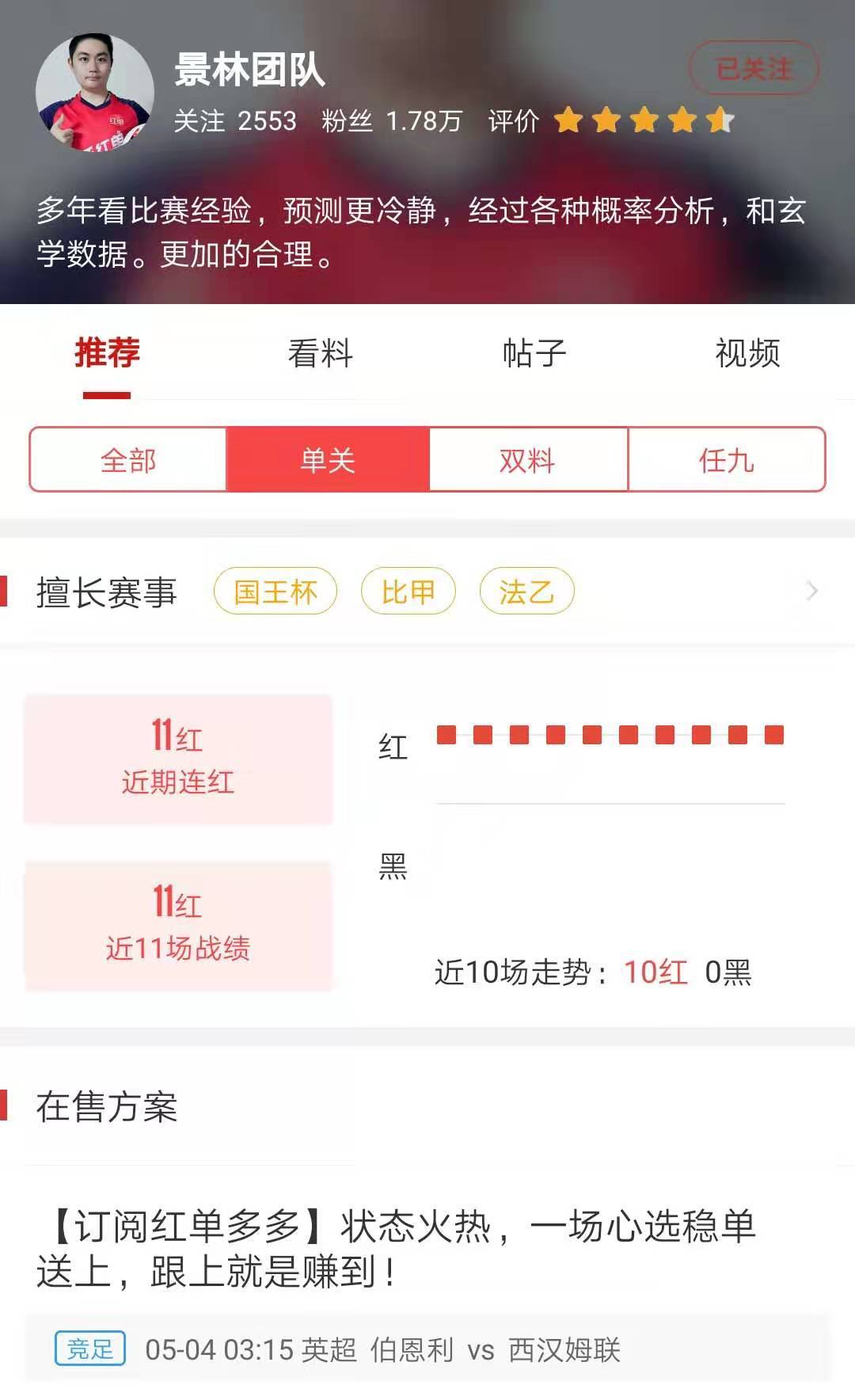Expand 擅长赛事 with the chevron arrow
Viewport: 855px width, 1400px height.
point(811,591)
